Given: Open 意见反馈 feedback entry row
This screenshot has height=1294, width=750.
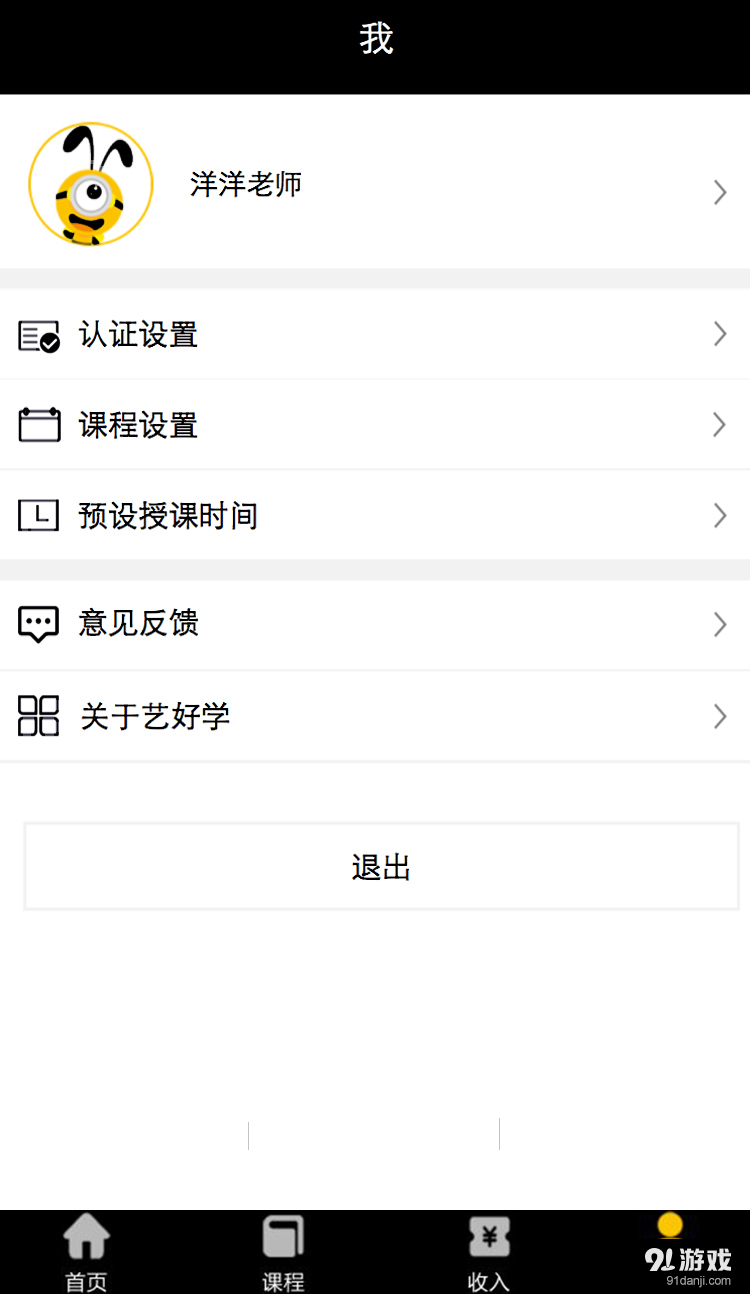Looking at the screenshot, I should tap(375, 623).
